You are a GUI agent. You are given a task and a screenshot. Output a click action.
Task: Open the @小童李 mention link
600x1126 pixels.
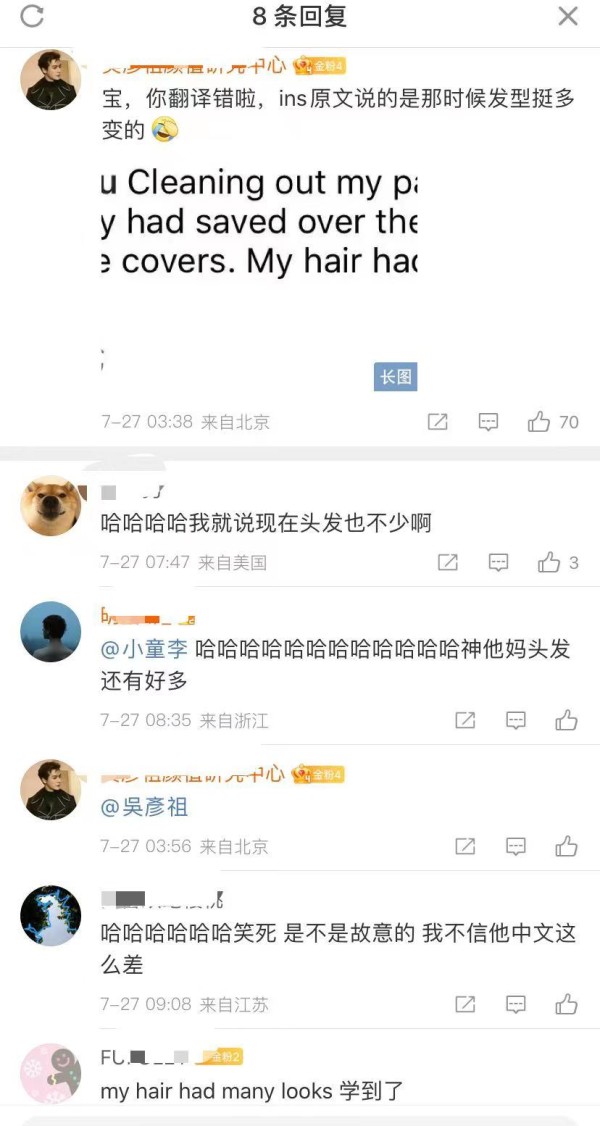click(146, 649)
